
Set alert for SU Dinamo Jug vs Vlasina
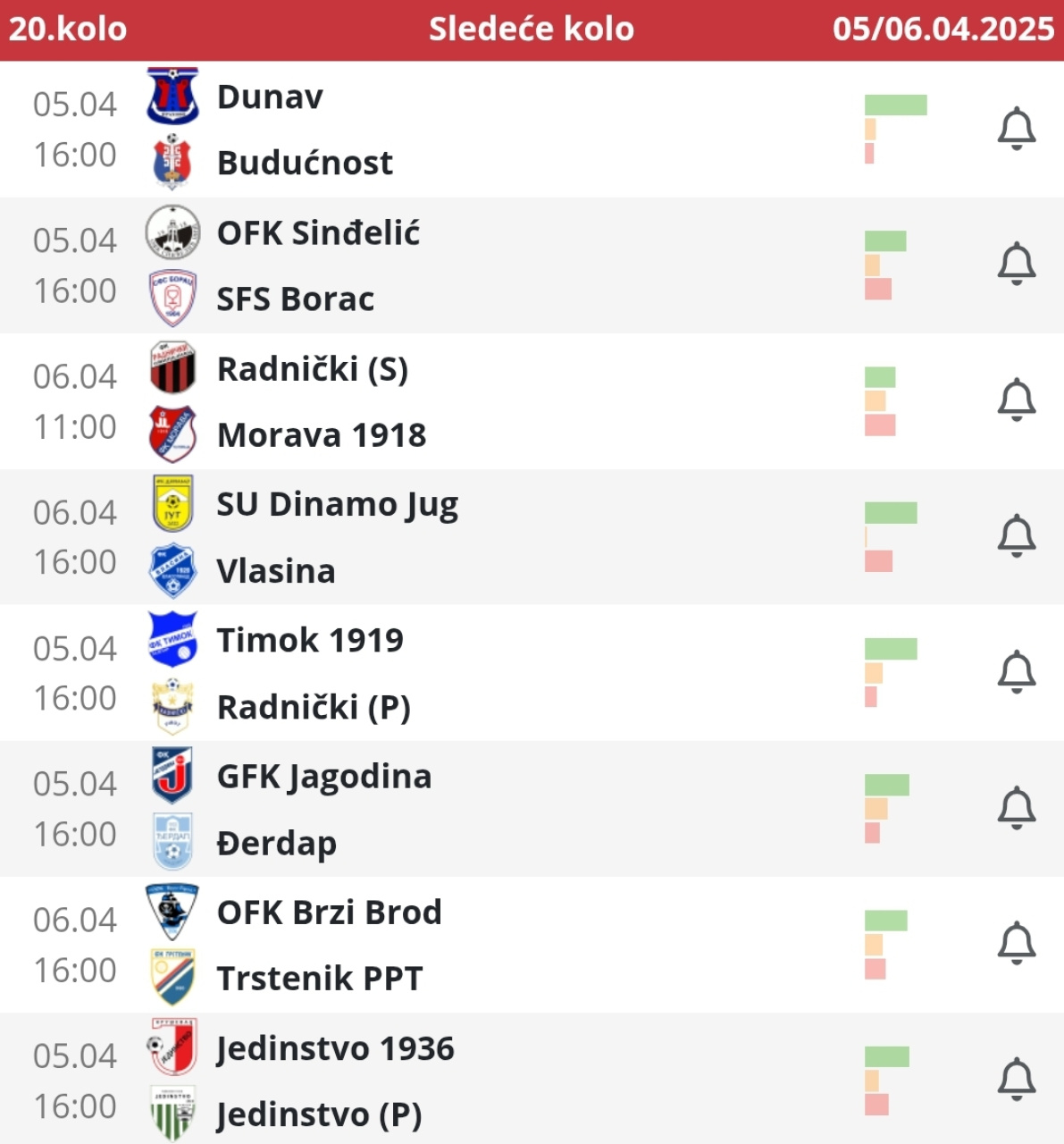click(x=1016, y=536)
